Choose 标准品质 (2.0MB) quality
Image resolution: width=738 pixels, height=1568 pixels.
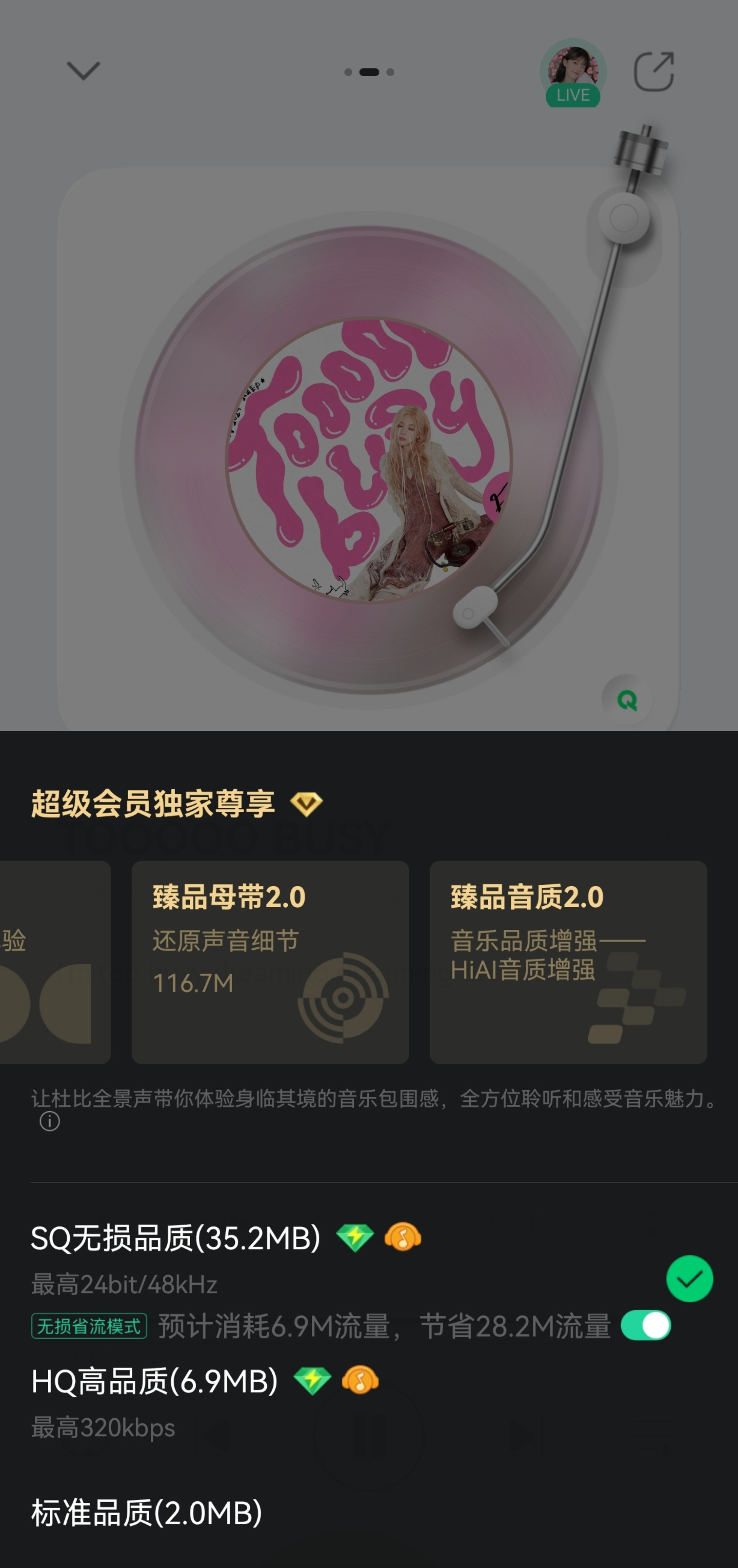[147, 1512]
